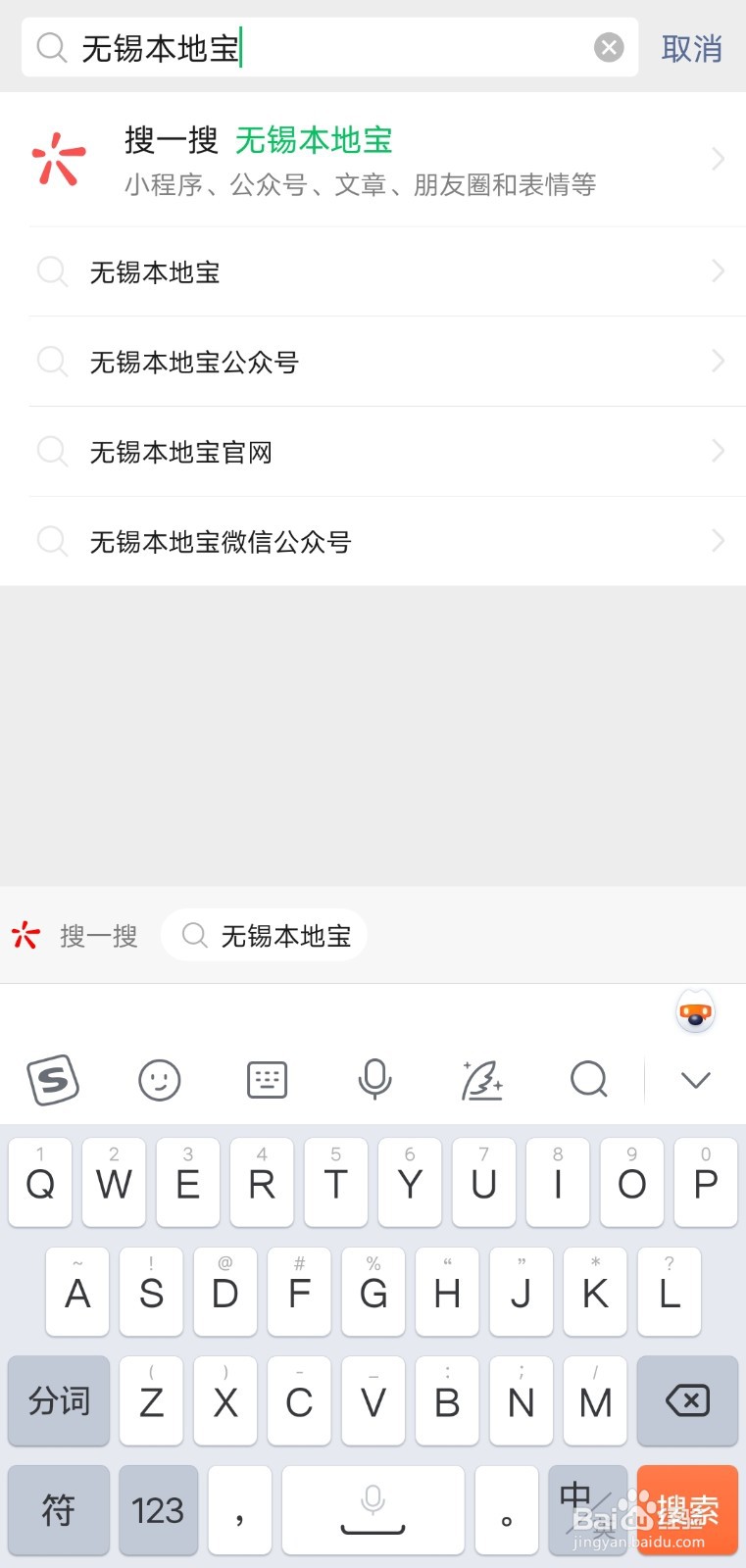
Task: Select the suggestion 无锡本地宝公众号
Action: [x=373, y=362]
